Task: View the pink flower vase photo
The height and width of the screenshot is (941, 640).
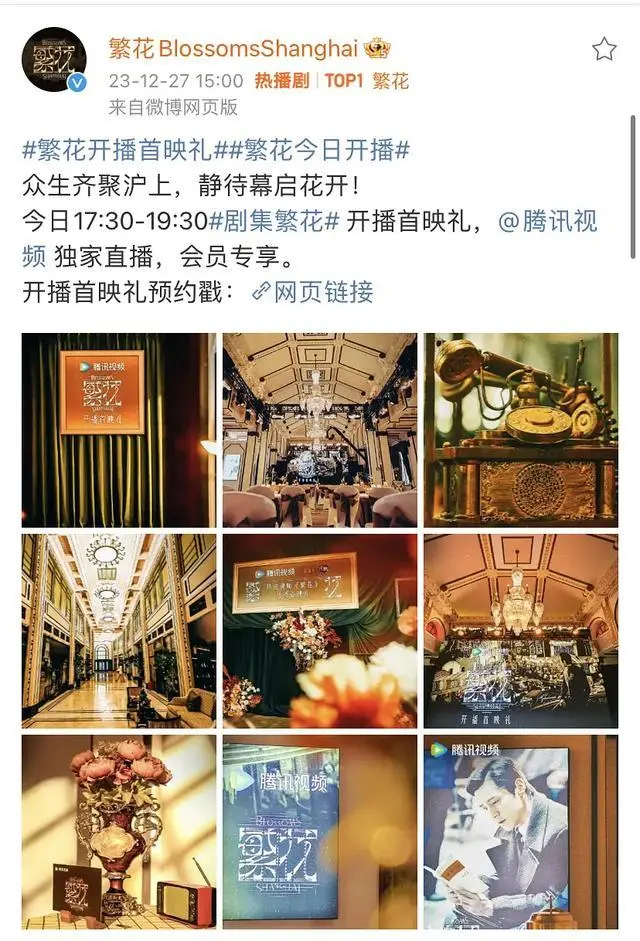Action: (x=119, y=832)
